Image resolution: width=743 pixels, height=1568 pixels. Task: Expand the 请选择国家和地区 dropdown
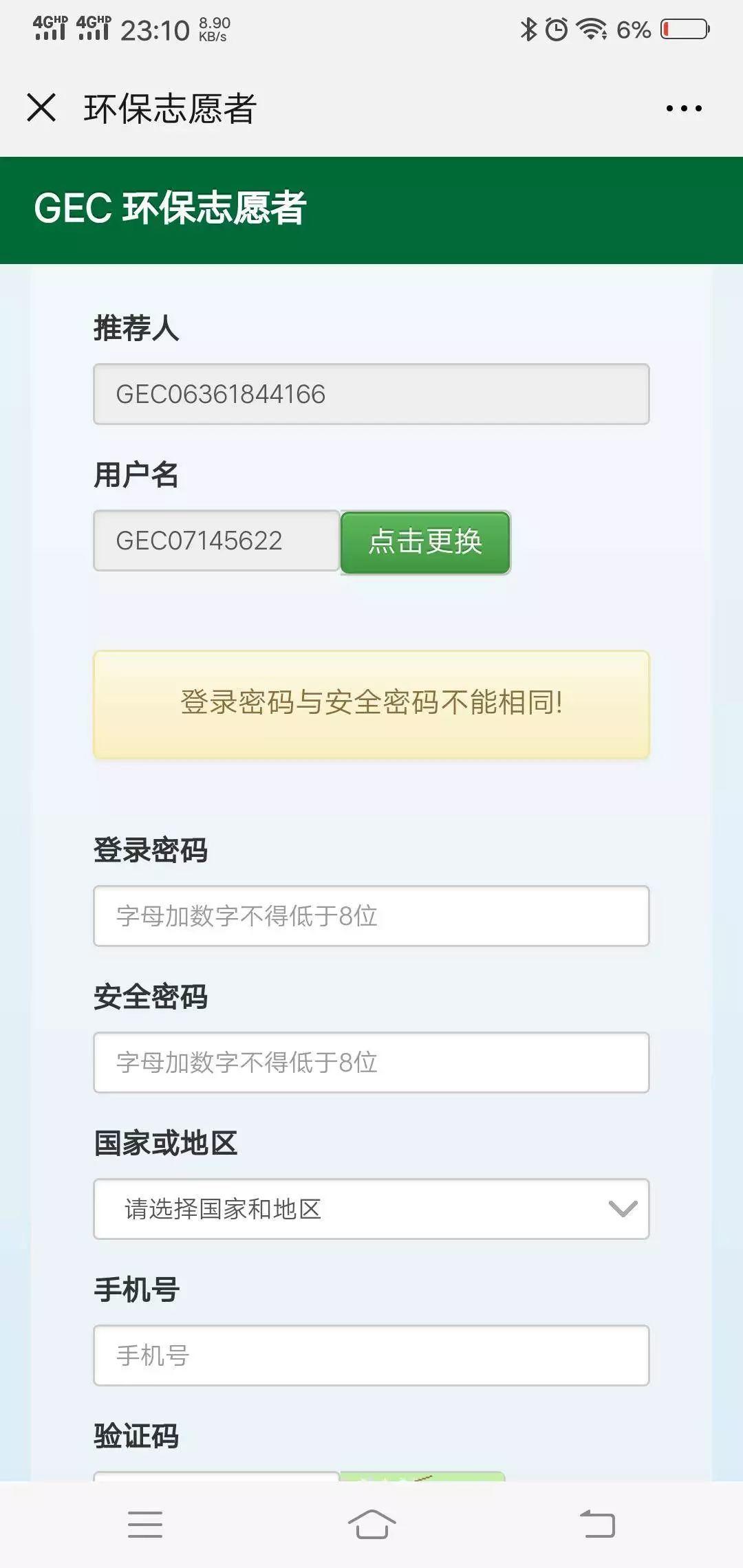click(371, 1209)
